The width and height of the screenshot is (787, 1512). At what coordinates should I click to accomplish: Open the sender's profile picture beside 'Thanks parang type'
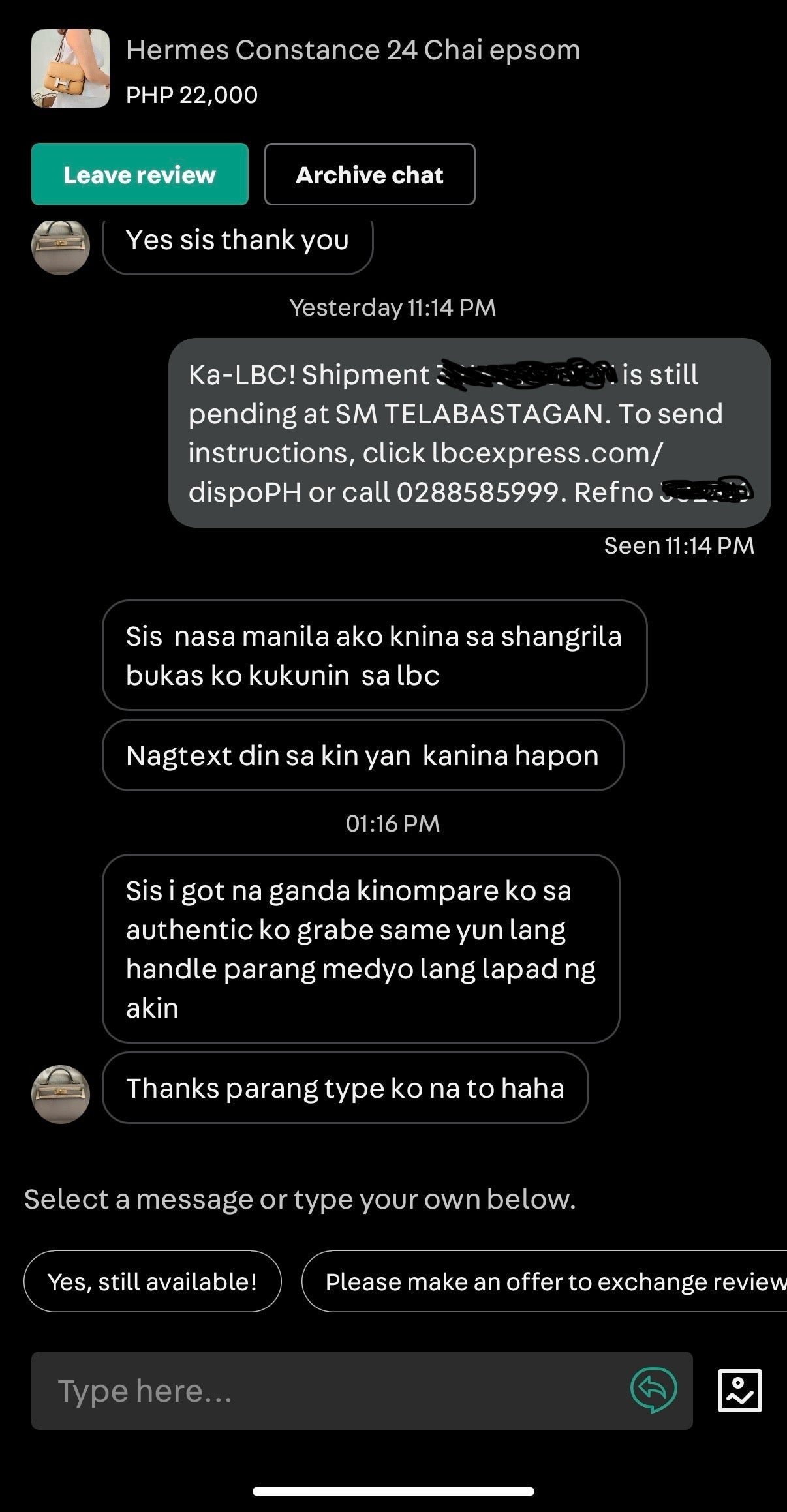point(61,1094)
